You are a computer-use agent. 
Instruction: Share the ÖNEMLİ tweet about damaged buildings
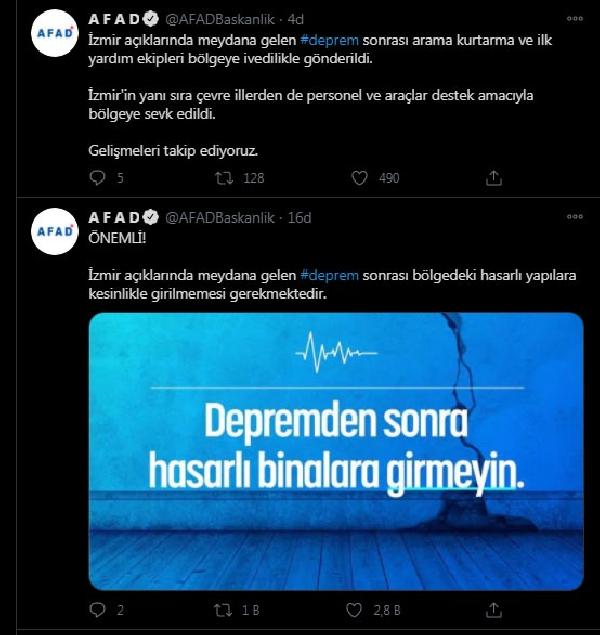tap(493, 610)
